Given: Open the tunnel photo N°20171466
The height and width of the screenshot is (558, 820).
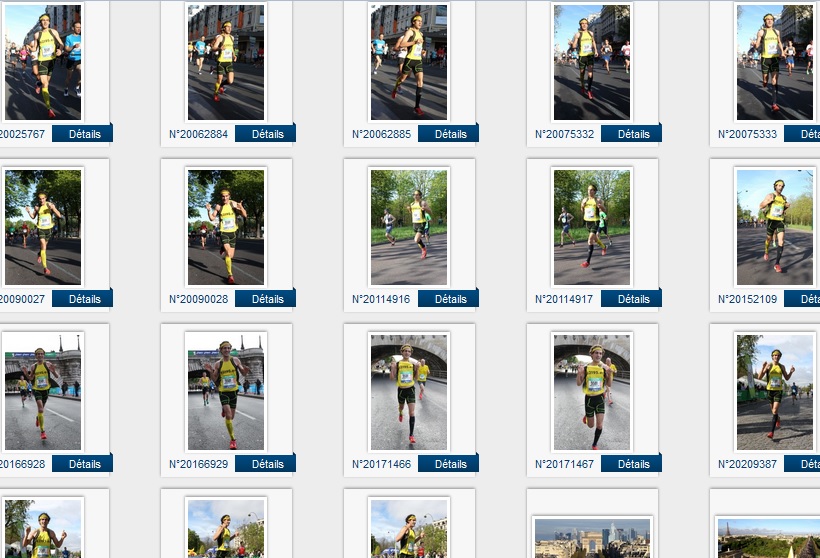Looking at the screenshot, I should (x=409, y=392).
